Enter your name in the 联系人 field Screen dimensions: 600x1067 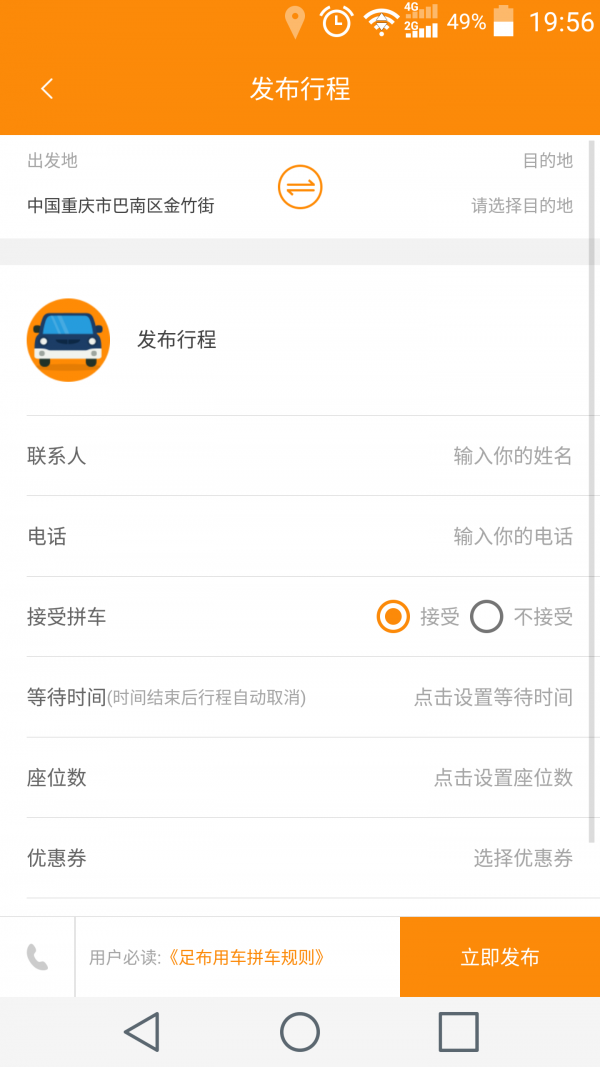tap(512, 456)
